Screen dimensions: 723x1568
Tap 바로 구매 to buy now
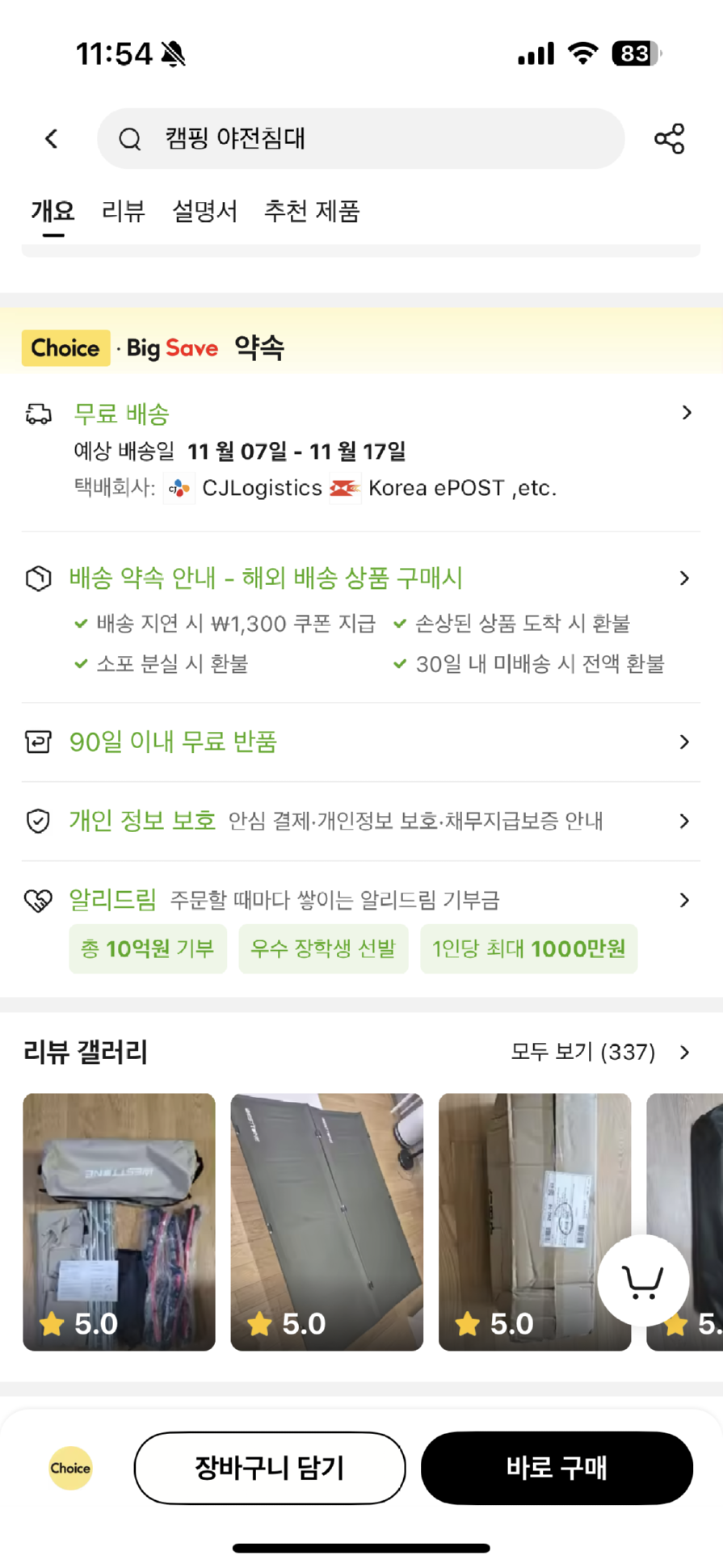pos(557,1468)
